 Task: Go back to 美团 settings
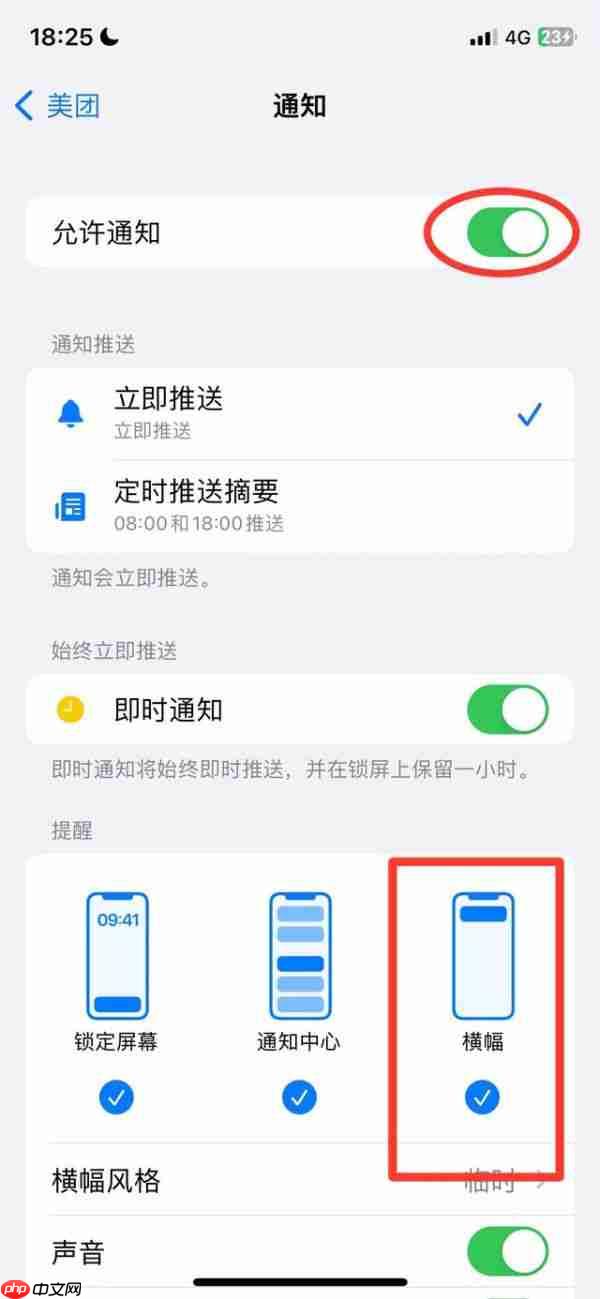[58, 105]
